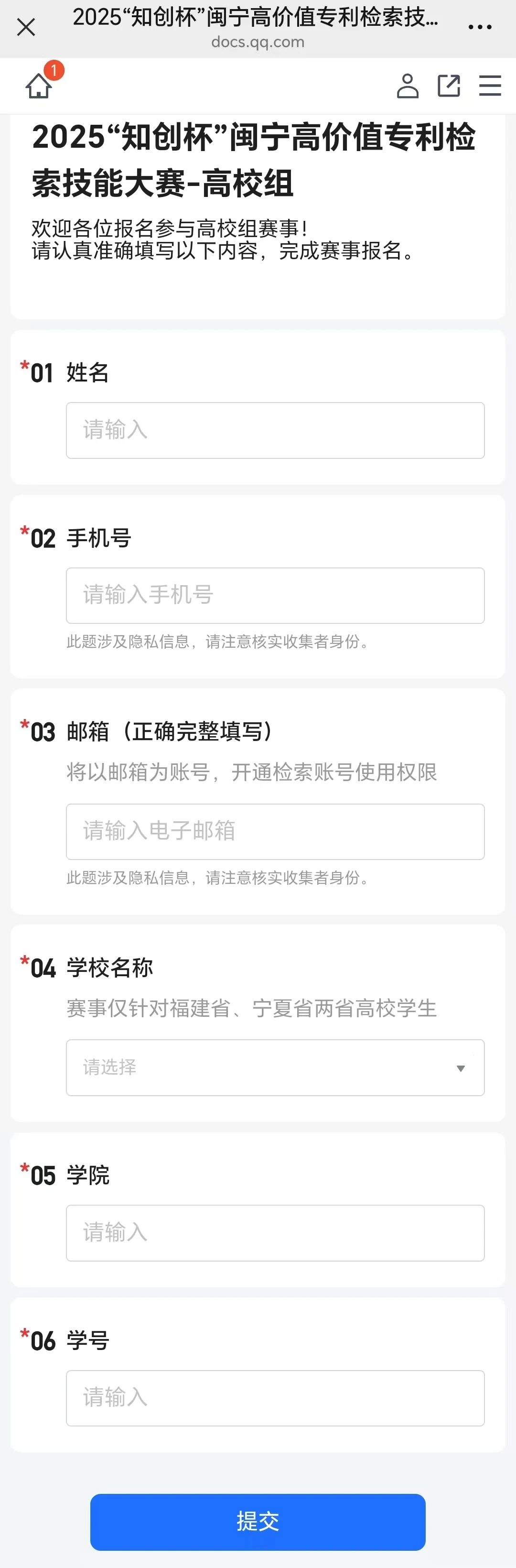Select the 请输入电子邮箱 email field
Image resolution: width=516 pixels, height=1568 pixels.
click(x=275, y=831)
